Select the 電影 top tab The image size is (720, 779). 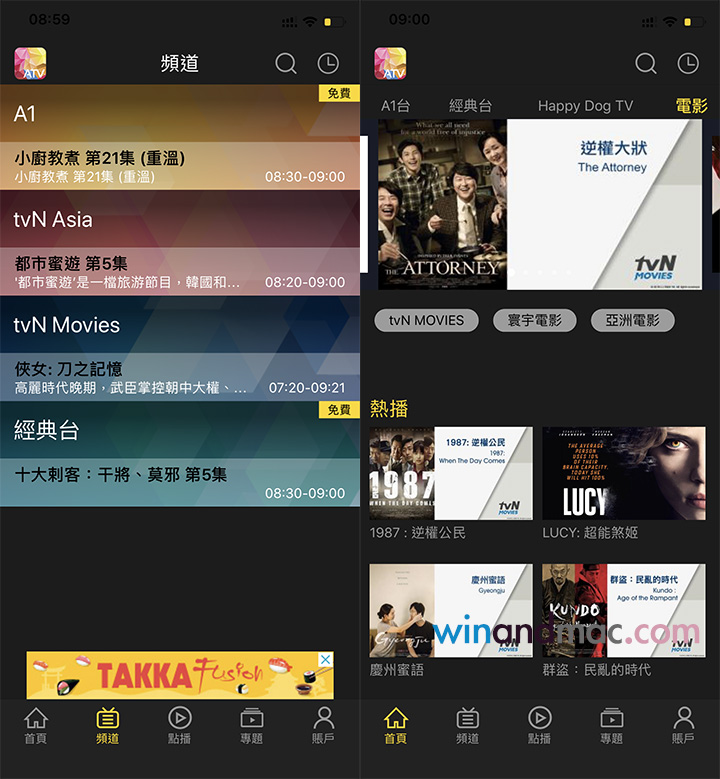click(x=691, y=105)
